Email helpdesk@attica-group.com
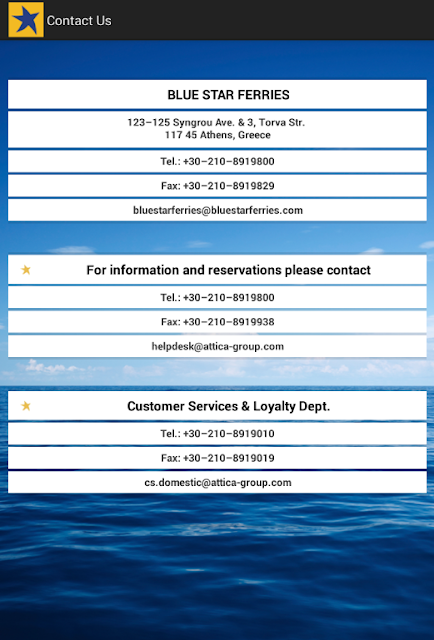Viewport: 434px width, 640px height. click(217, 346)
